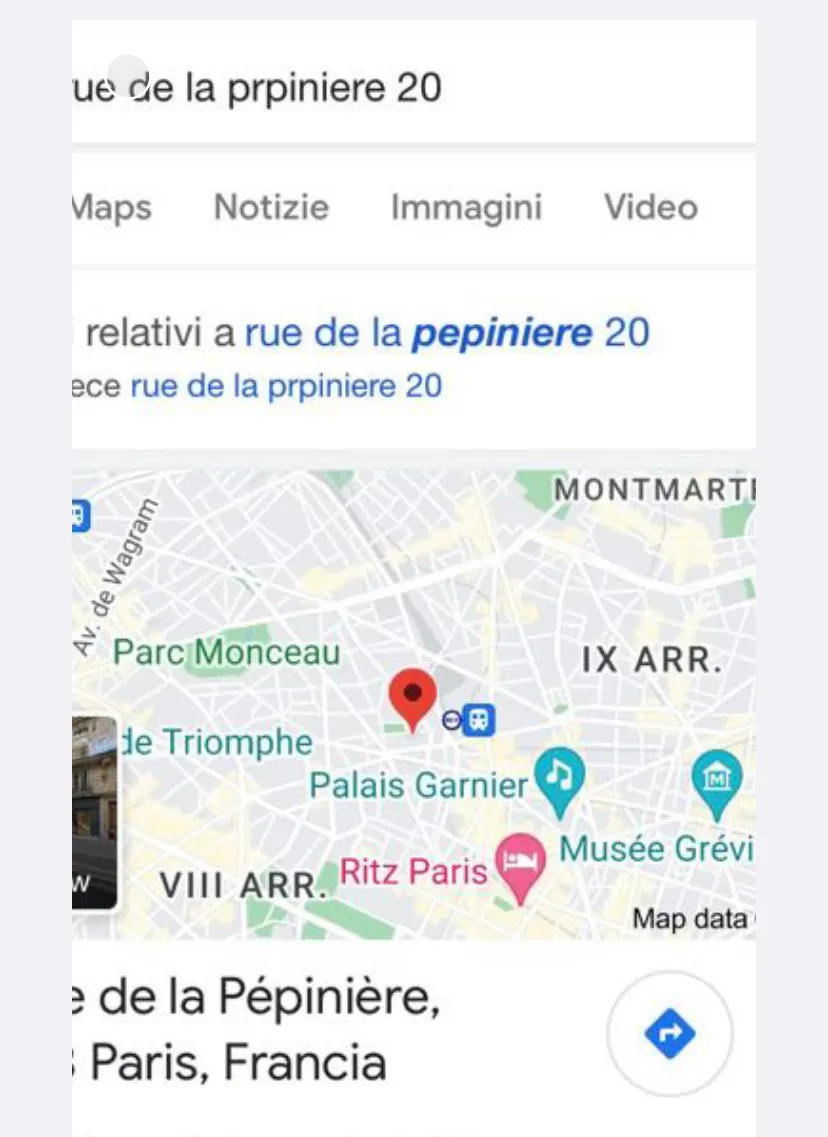This screenshot has width=828, height=1137.
Task: Switch to the Notizie tab
Action: pyautogui.click(x=271, y=208)
